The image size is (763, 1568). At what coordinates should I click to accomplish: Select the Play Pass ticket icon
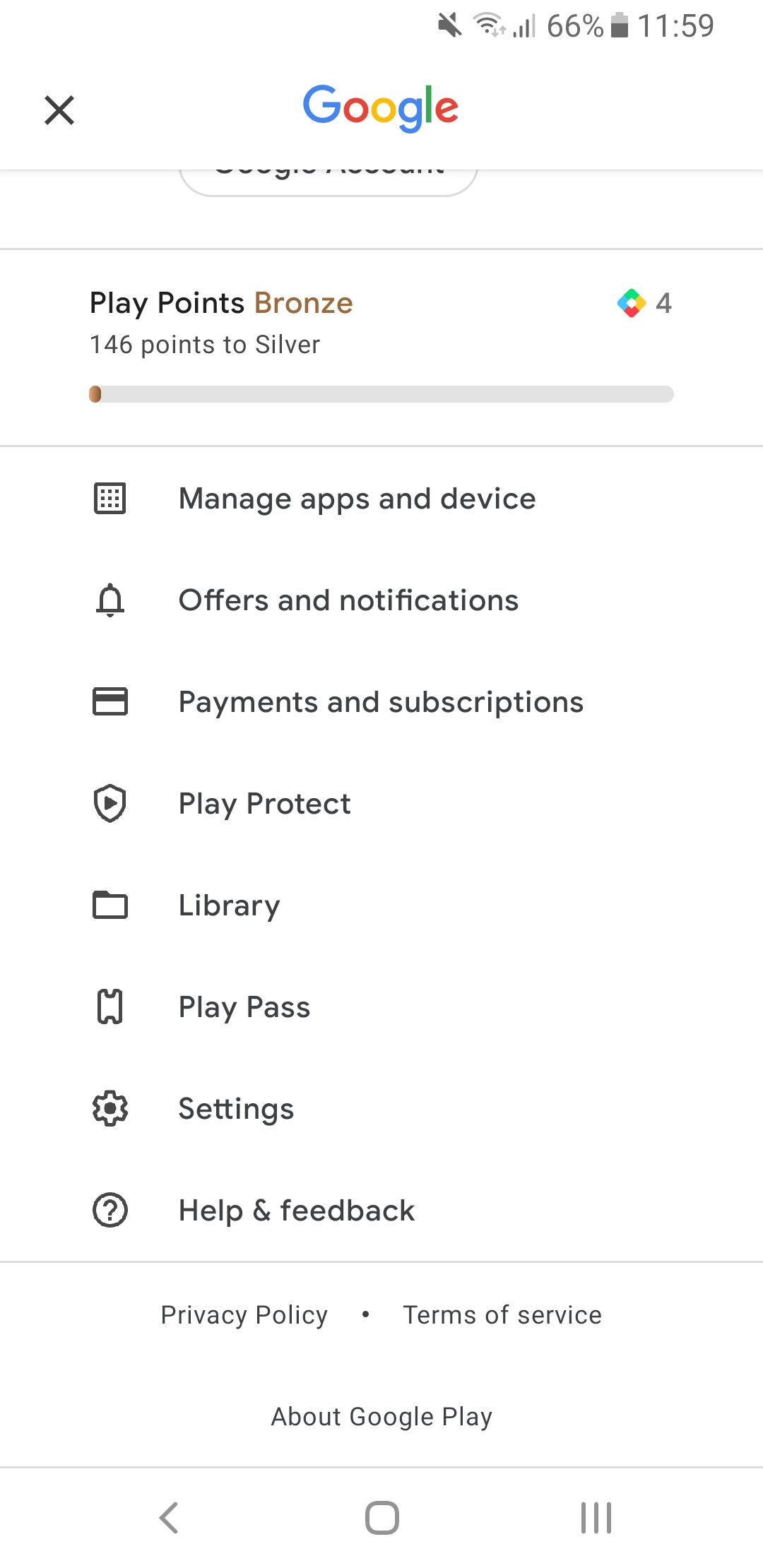click(x=110, y=1006)
